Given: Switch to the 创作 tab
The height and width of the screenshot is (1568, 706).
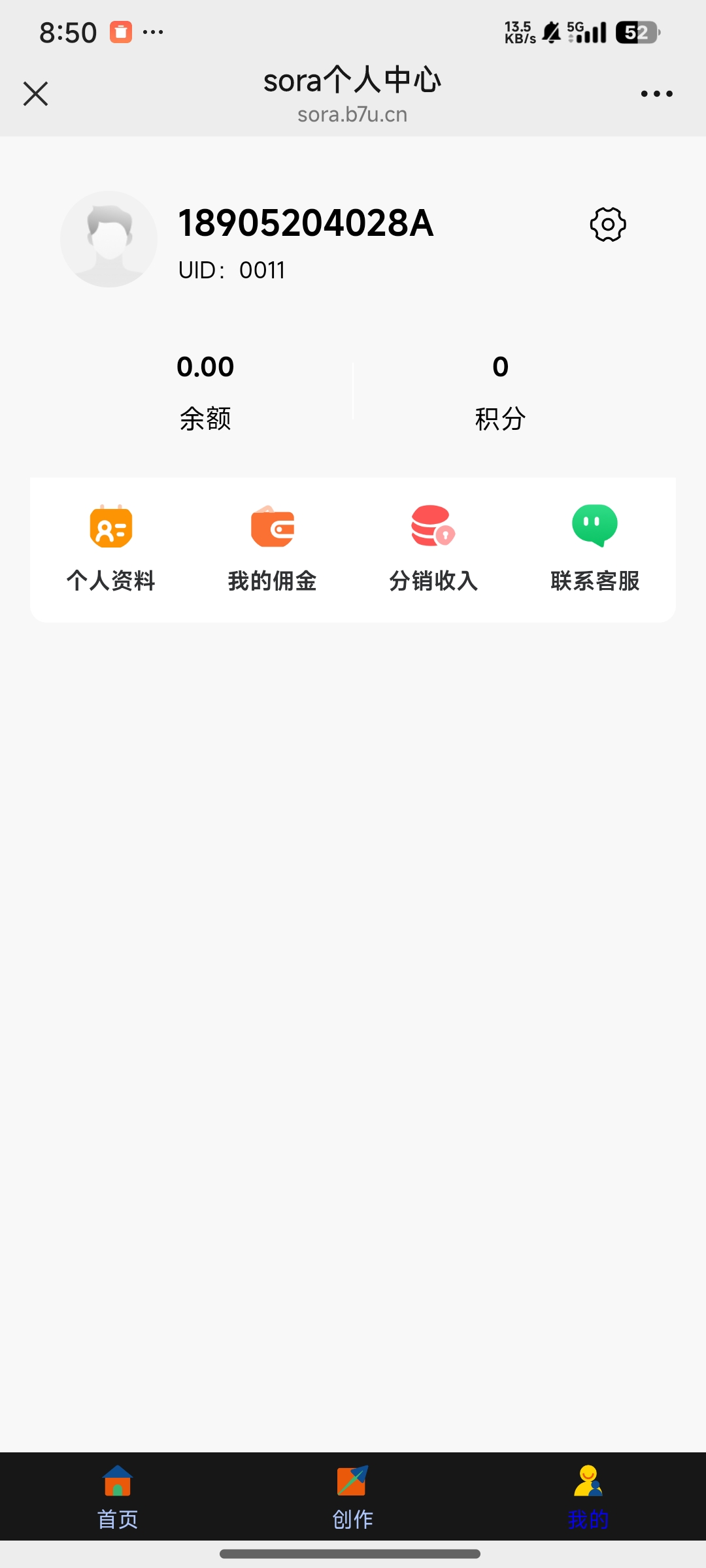Looking at the screenshot, I should click(352, 1519).
